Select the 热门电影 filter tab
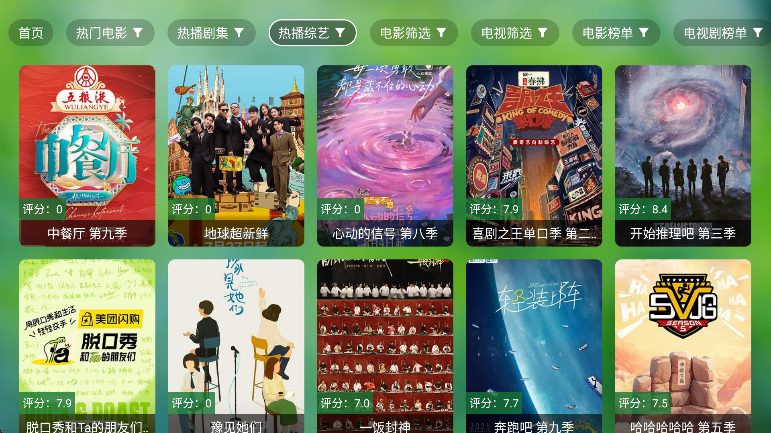 (x=110, y=33)
